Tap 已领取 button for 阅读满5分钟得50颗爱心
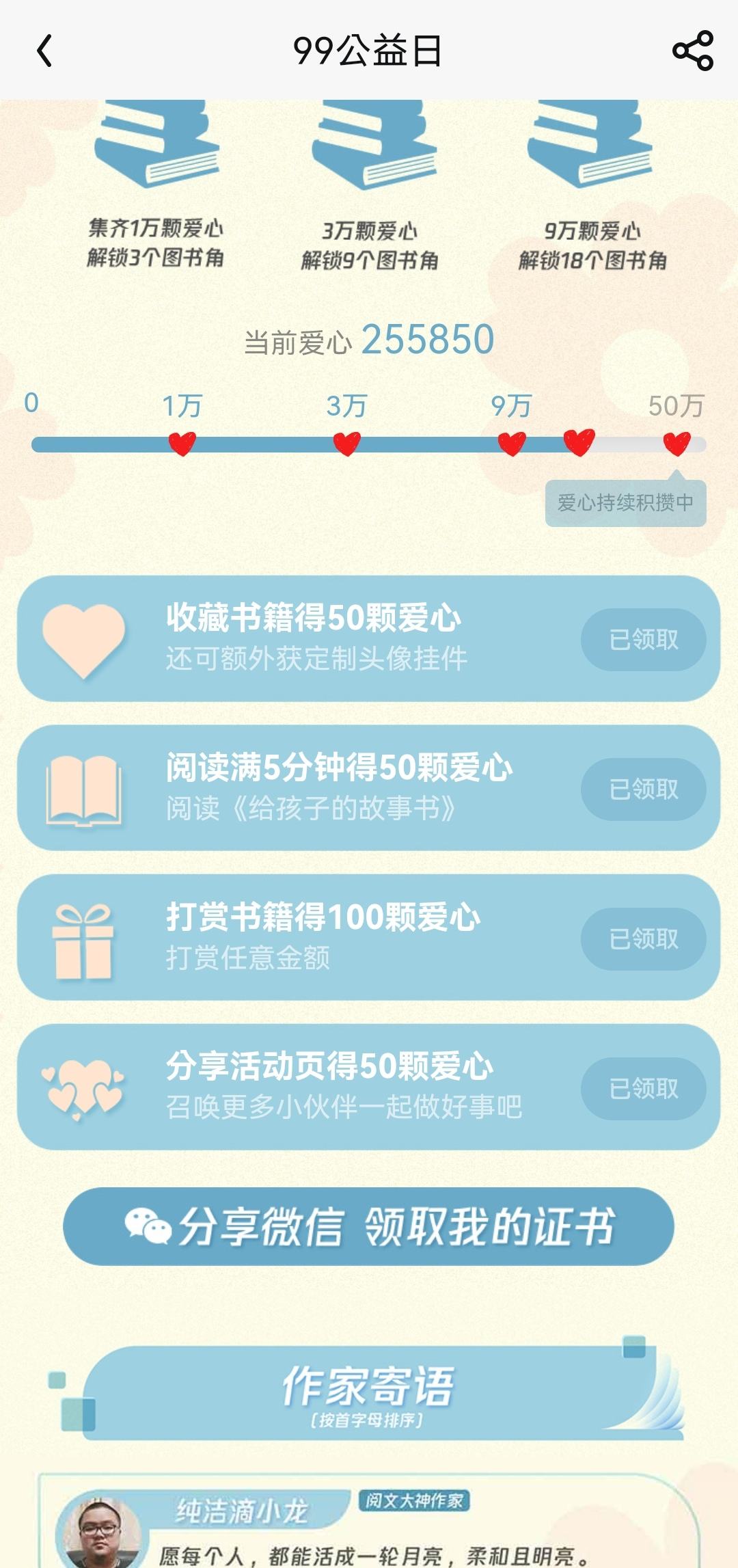738x1568 pixels. [x=644, y=789]
